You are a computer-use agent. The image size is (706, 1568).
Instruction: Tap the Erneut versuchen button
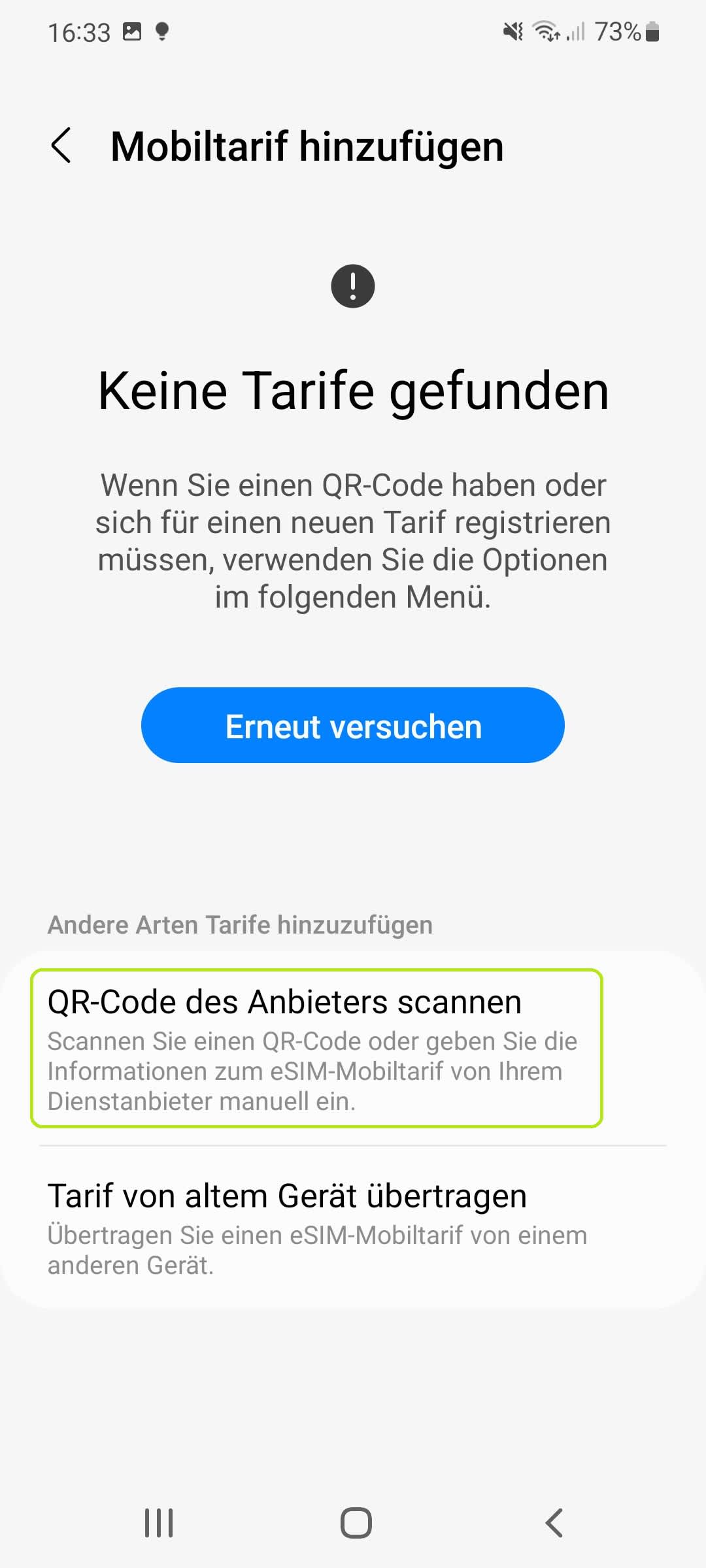click(353, 725)
